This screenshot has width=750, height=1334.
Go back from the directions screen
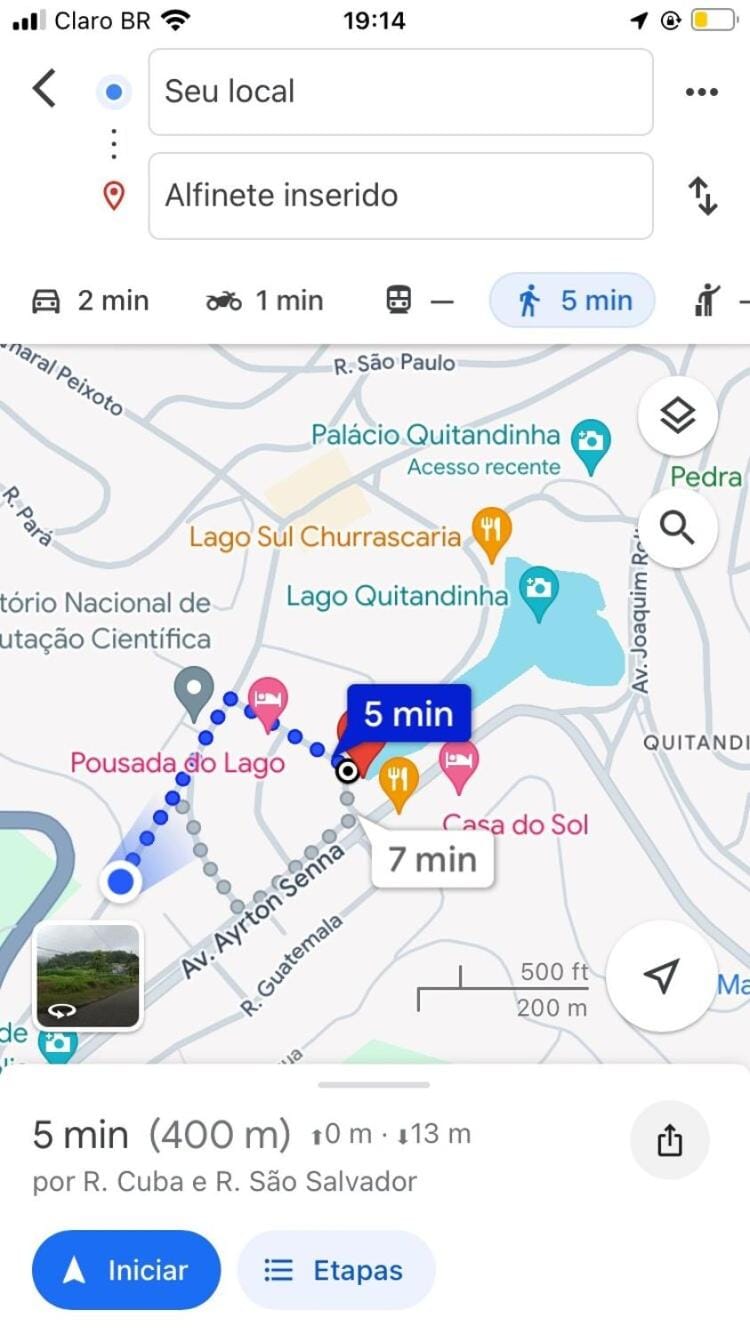coord(44,89)
